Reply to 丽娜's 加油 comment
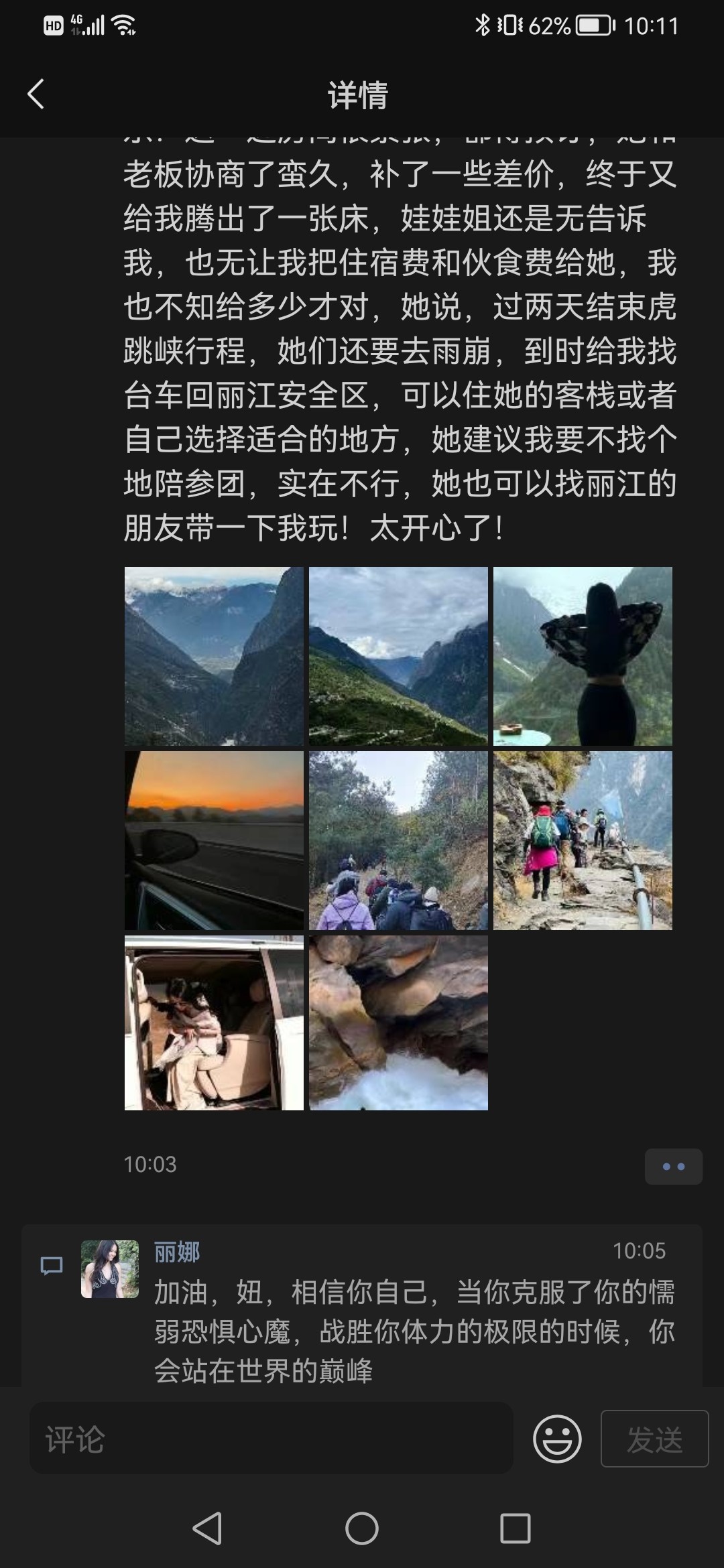 414,1331
